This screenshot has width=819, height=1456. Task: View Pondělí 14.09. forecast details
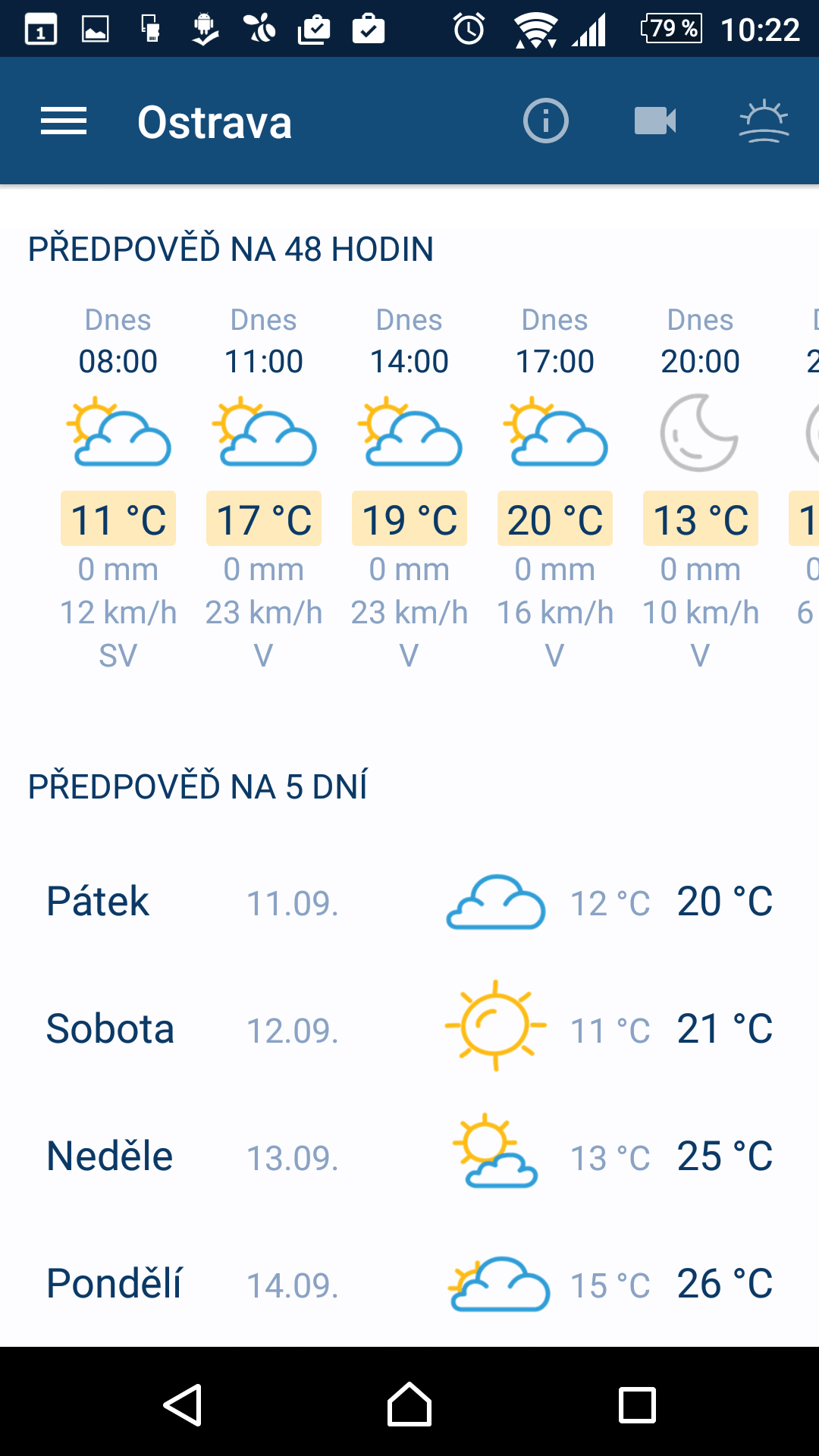point(409,1284)
